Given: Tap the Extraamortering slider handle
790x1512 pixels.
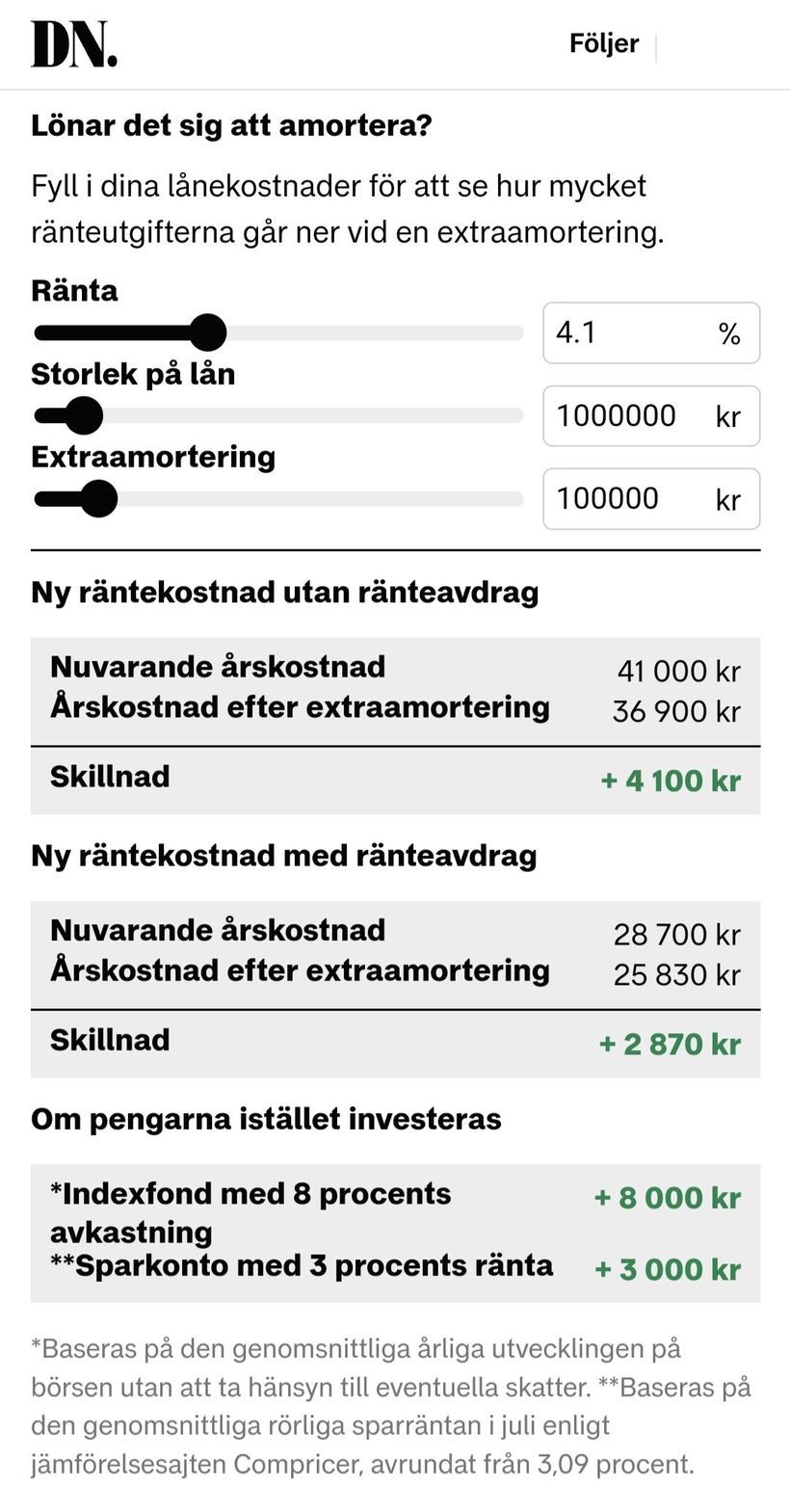Looking at the screenshot, I should [97, 499].
